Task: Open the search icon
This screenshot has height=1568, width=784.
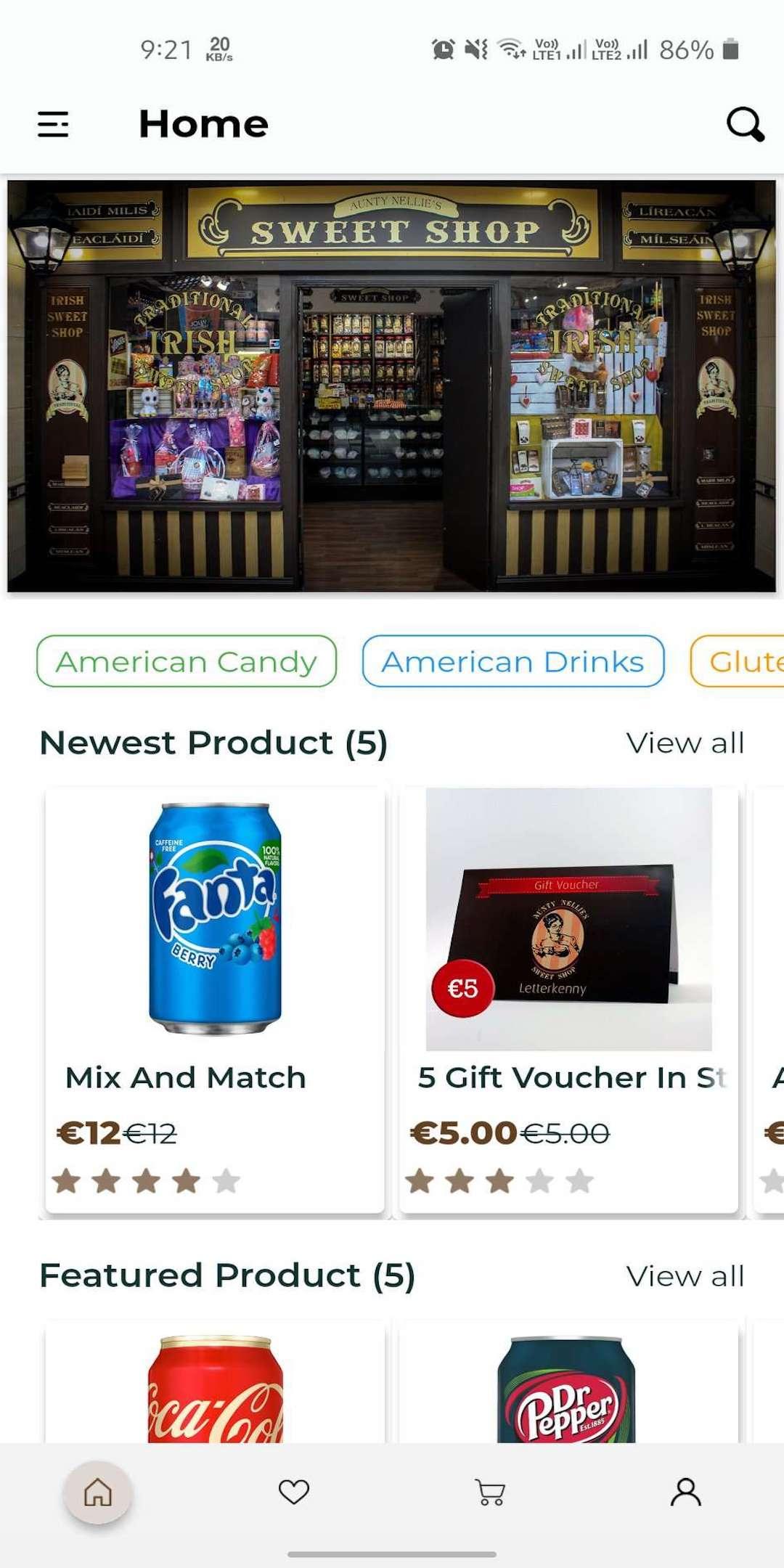Action: [x=746, y=124]
